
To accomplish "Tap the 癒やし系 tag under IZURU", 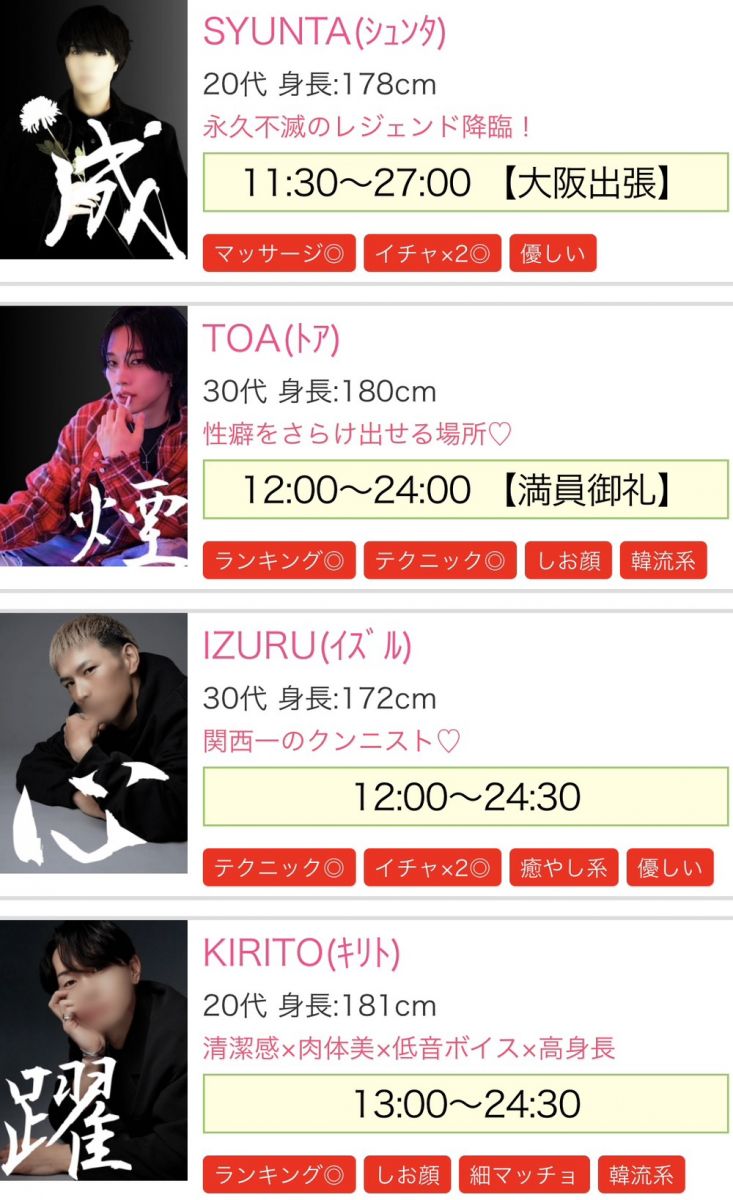I will coord(564,868).
